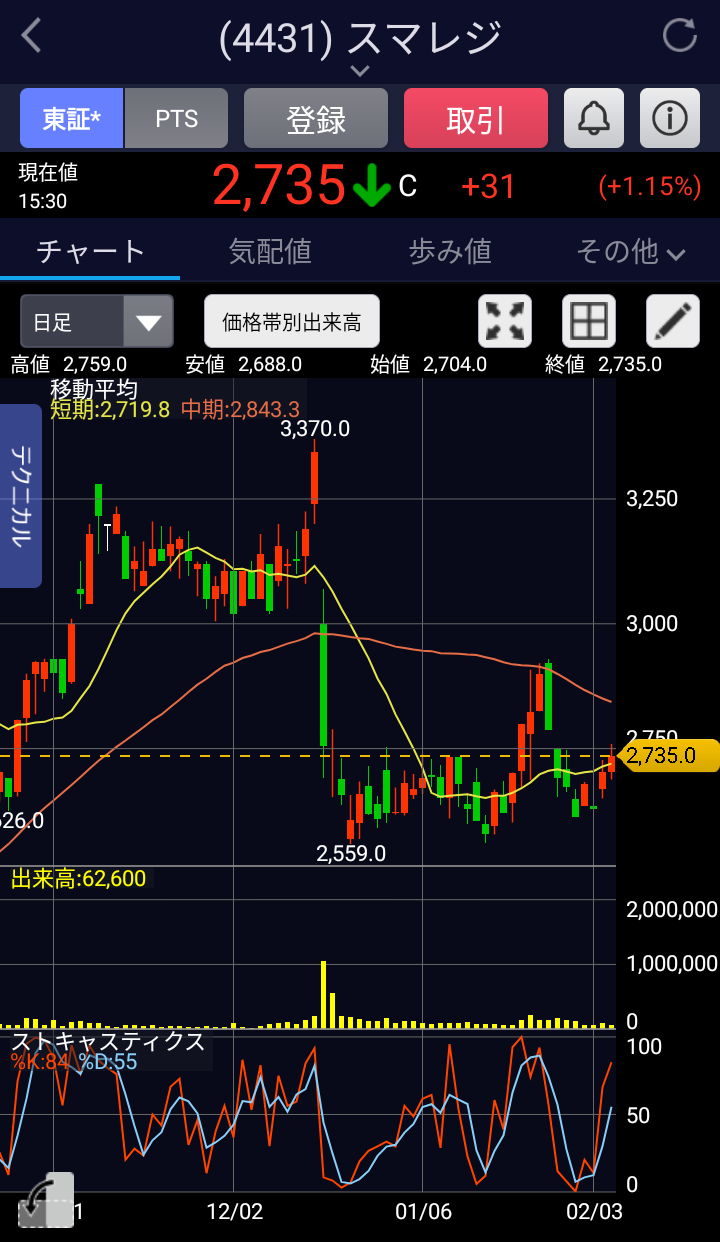Open the 日足 chart period dropdown
This screenshot has width=720, height=1242.
[x=97, y=322]
